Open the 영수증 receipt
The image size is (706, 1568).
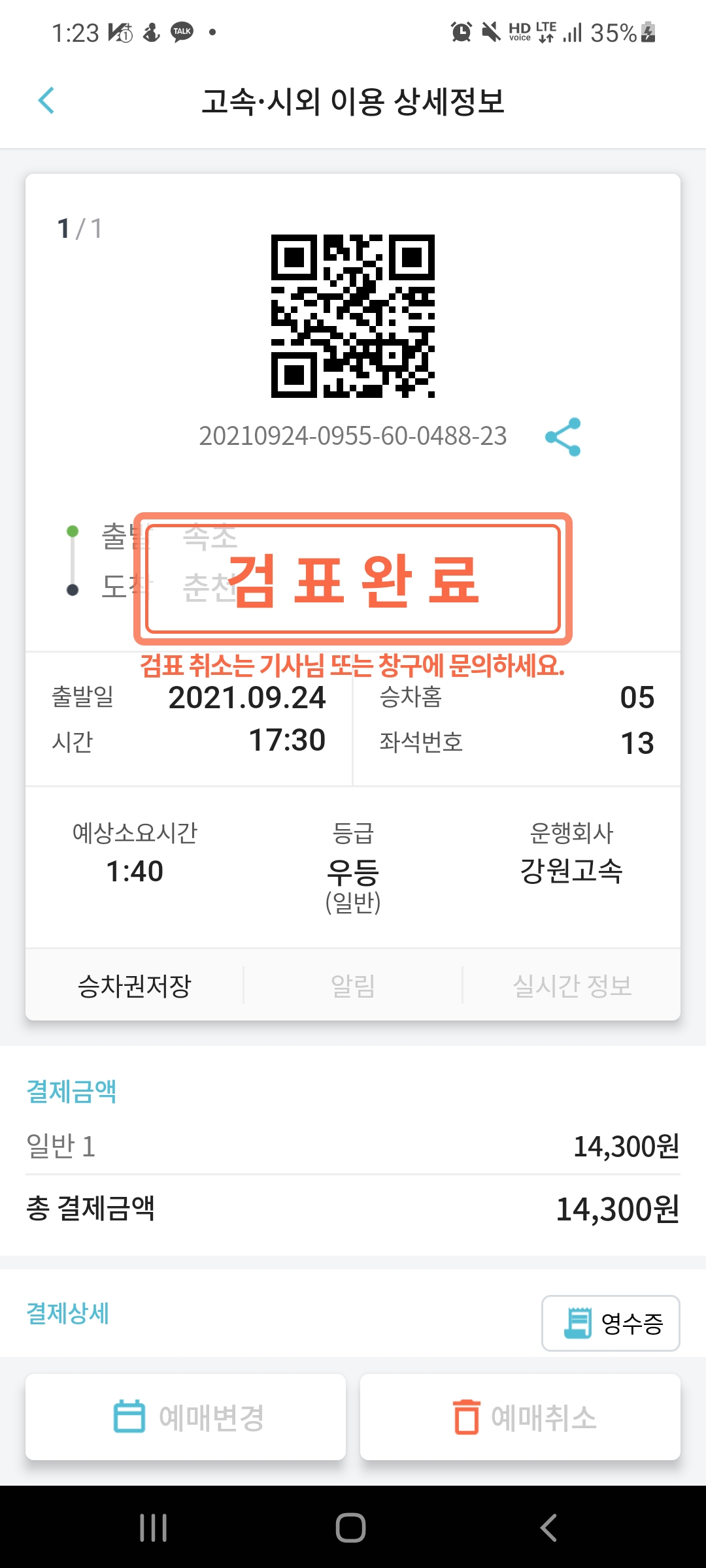pos(611,1323)
